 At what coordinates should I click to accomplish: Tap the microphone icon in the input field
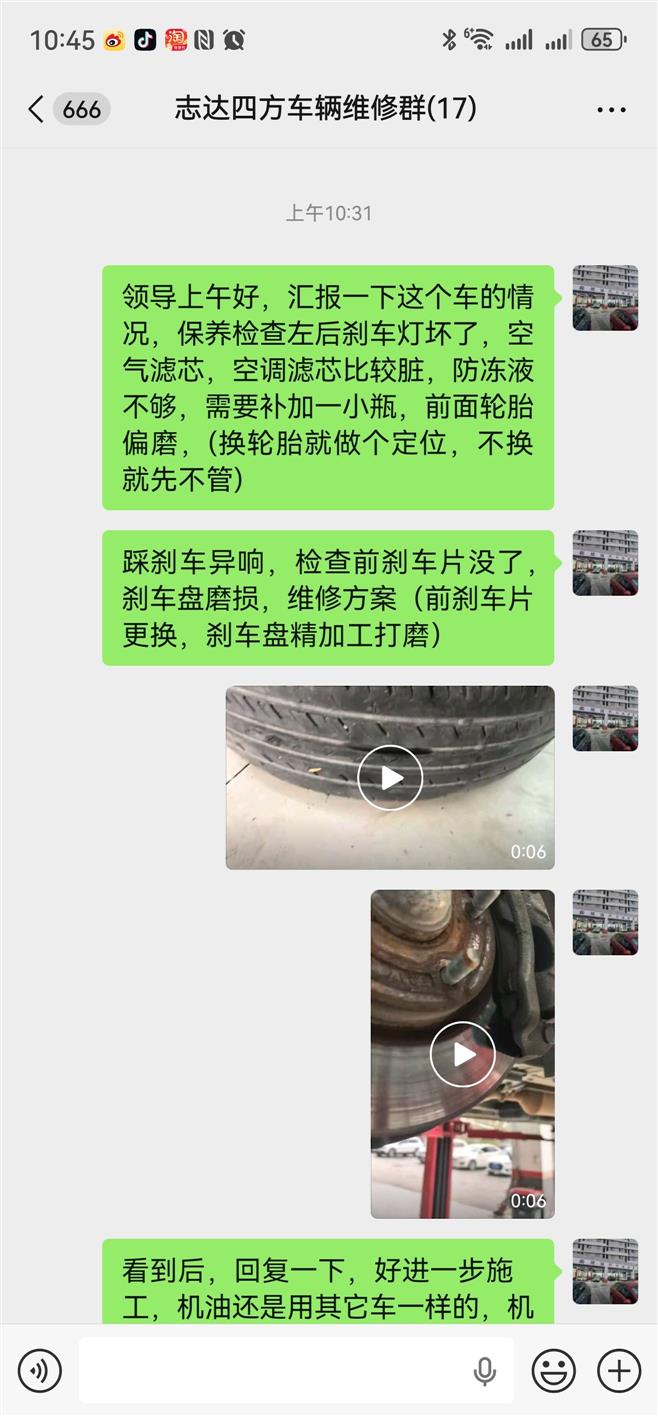pos(485,1370)
